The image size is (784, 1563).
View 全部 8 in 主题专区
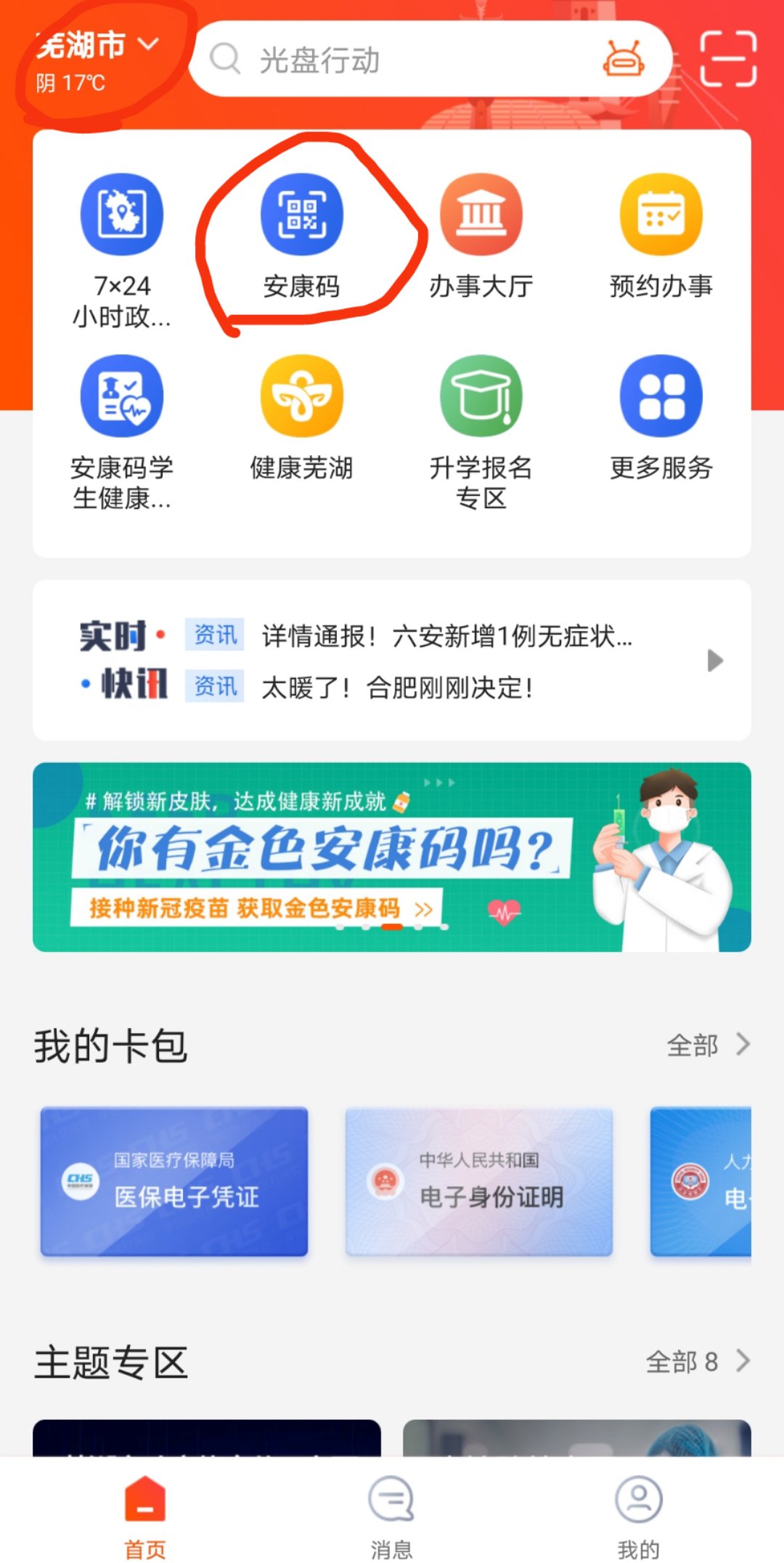click(697, 1361)
